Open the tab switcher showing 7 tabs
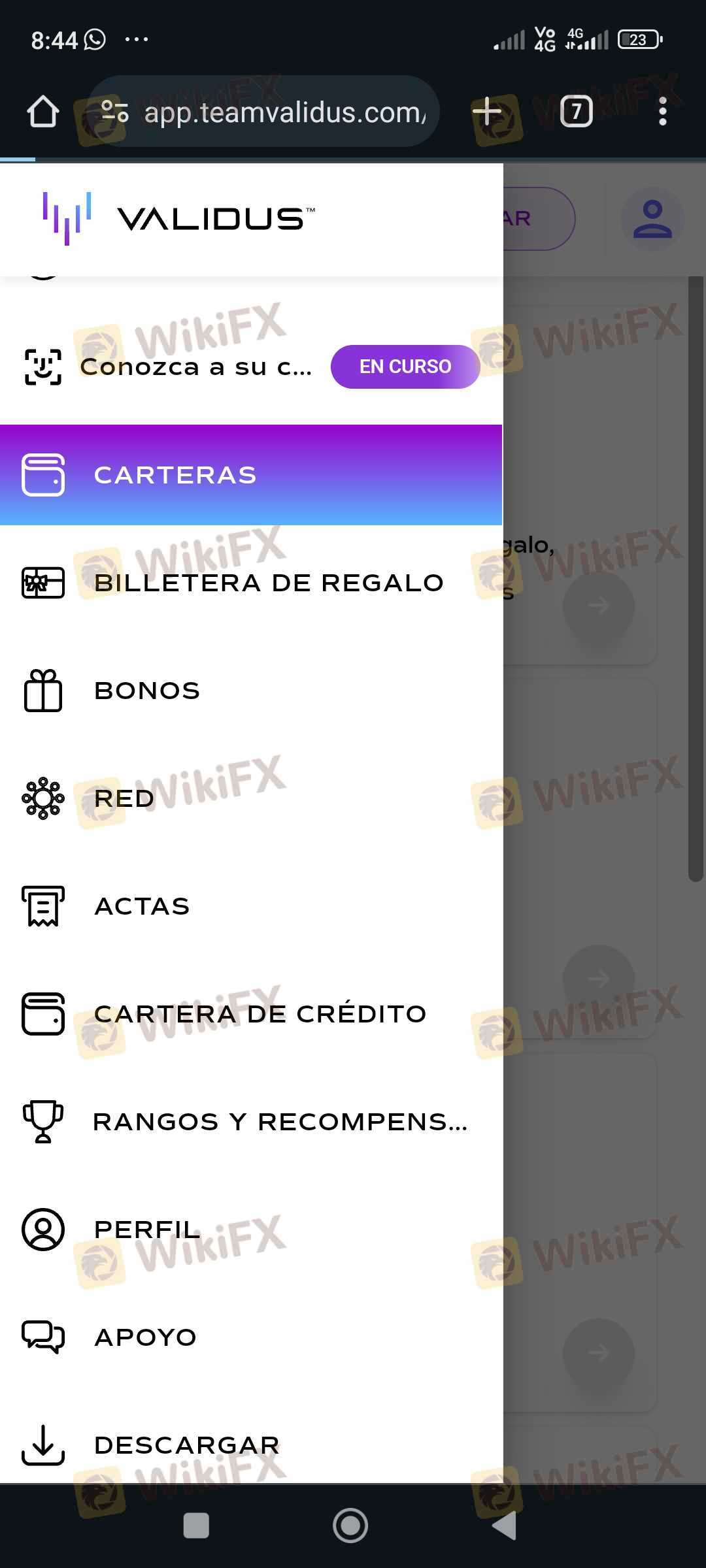The height and width of the screenshot is (1568, 706). click(x=576, y=112)
